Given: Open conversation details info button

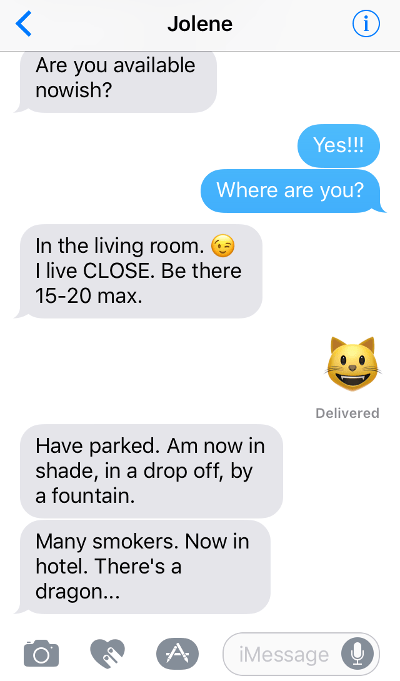Looking at the screenshot, I should pyautogui.click(x=366, y=23).
